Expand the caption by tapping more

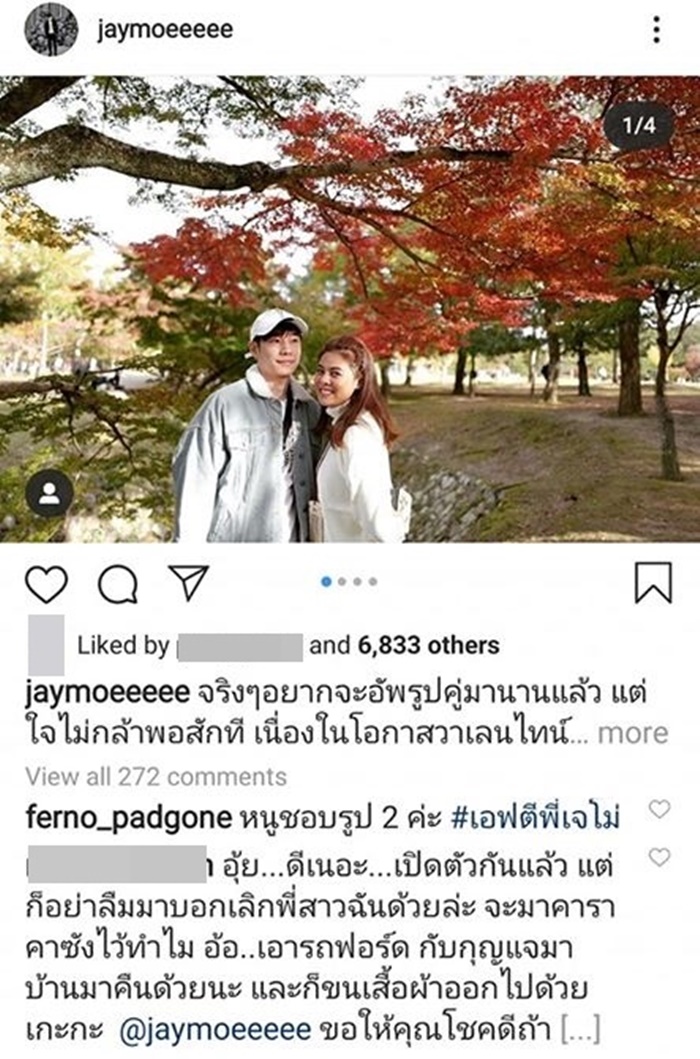pyautogui.click(x=633, y=733)
